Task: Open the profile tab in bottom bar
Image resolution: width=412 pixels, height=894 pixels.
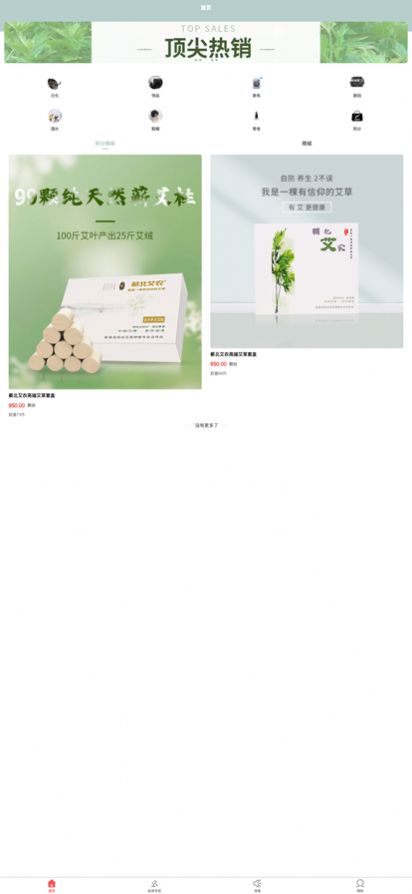Action: pyautogui.click(x=360, y=885)
